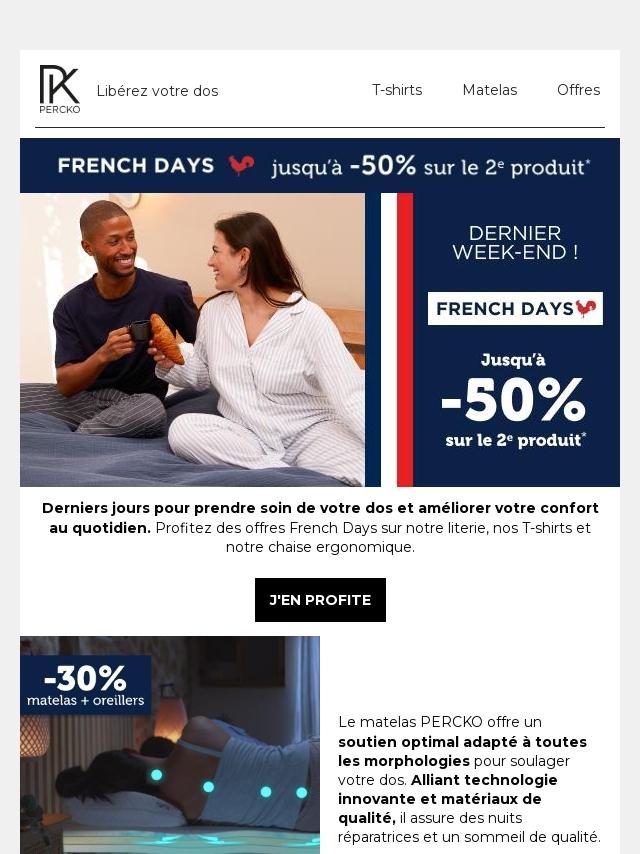
Task: Open the -30% matelas + oreillers image
Action: pyautogui.click(x=170, y=744)
